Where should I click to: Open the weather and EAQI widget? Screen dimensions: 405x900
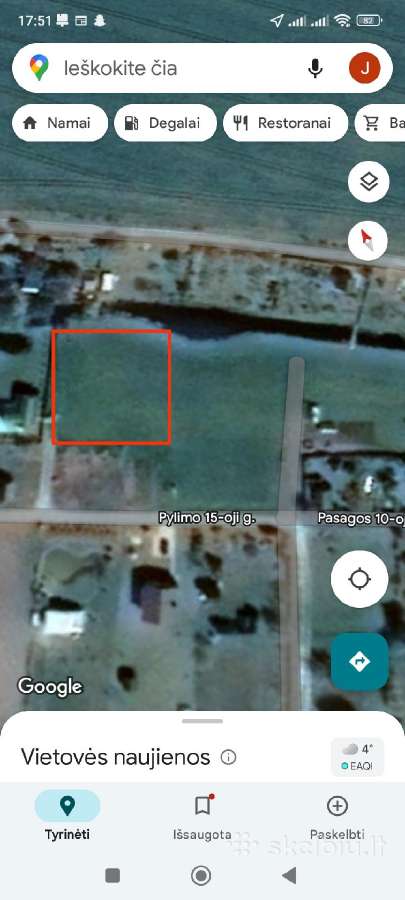357,757
